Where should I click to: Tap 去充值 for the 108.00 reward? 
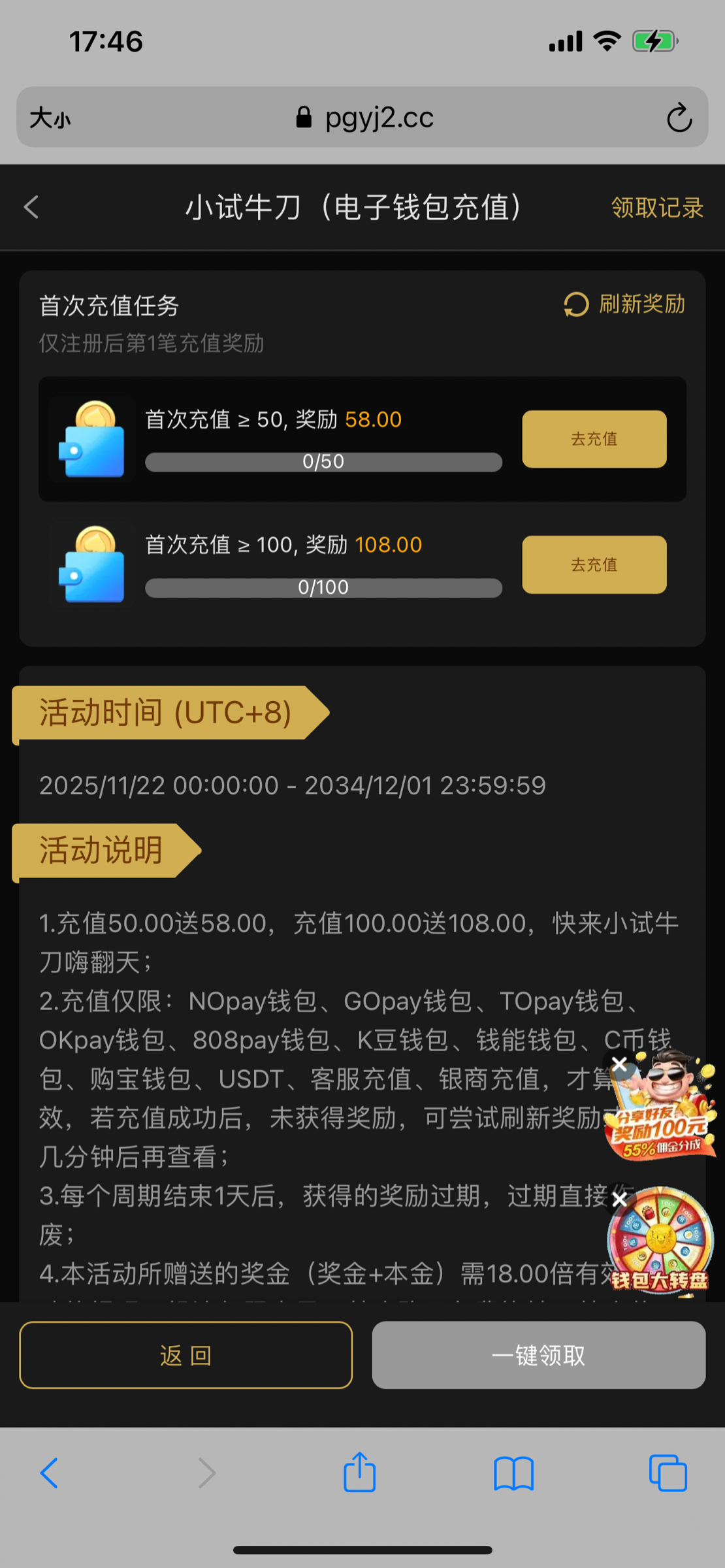[x=594, y=564]
